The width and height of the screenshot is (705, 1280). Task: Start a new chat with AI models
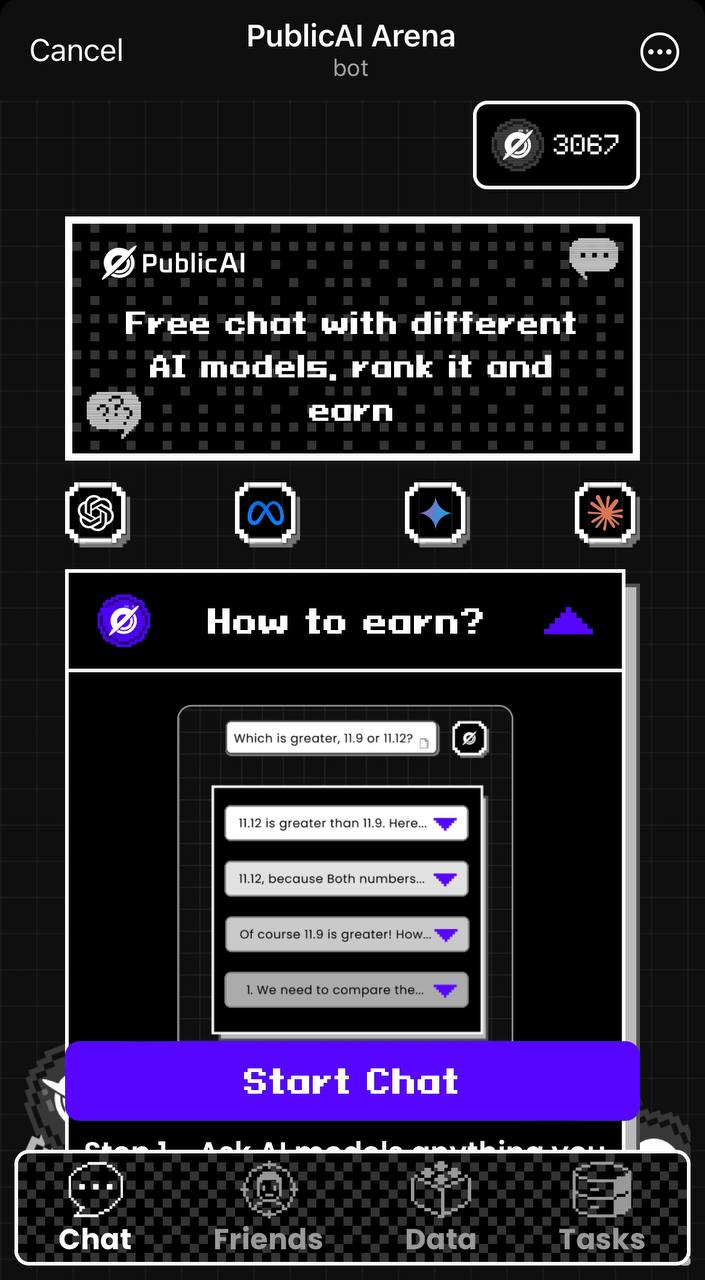tap(352, 1081)
